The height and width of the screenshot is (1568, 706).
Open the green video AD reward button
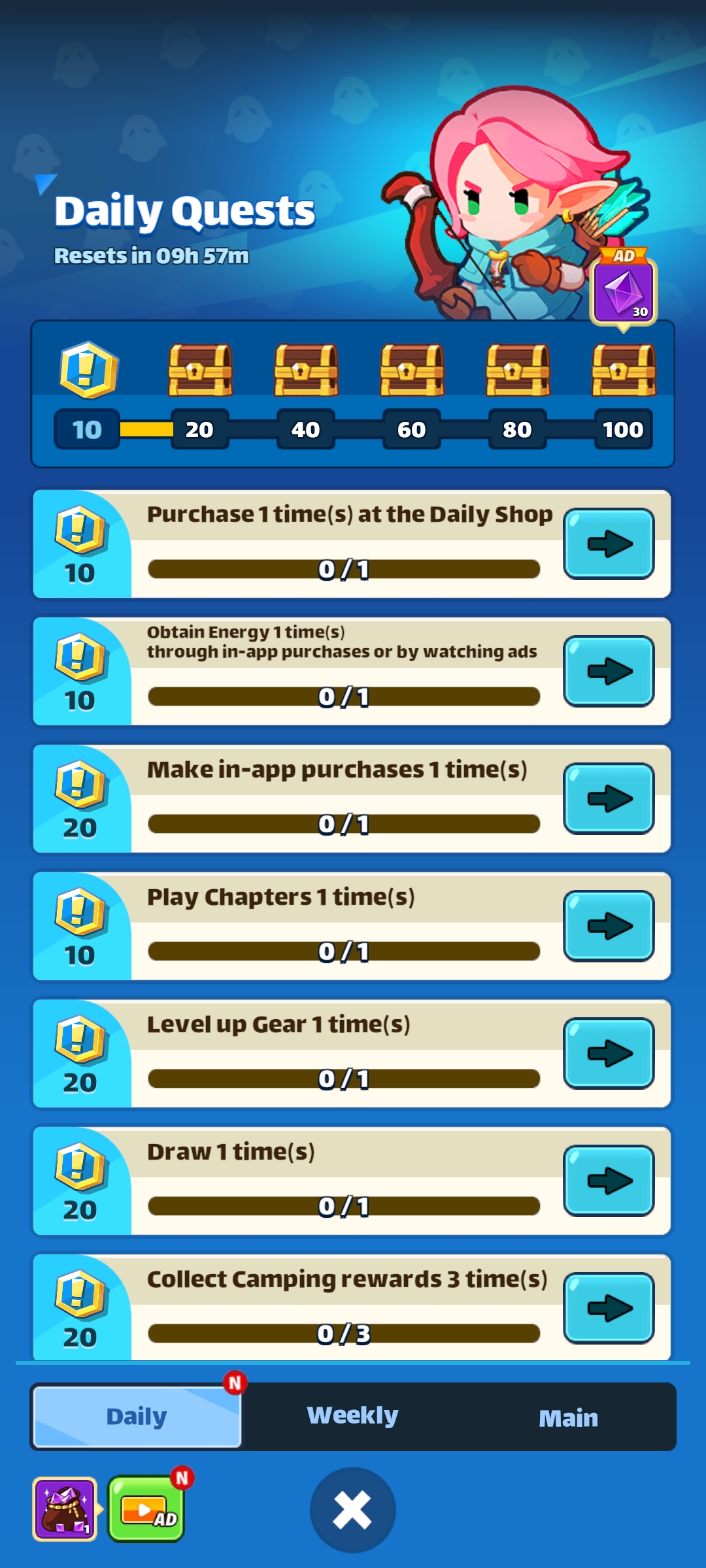point(146,1510)
